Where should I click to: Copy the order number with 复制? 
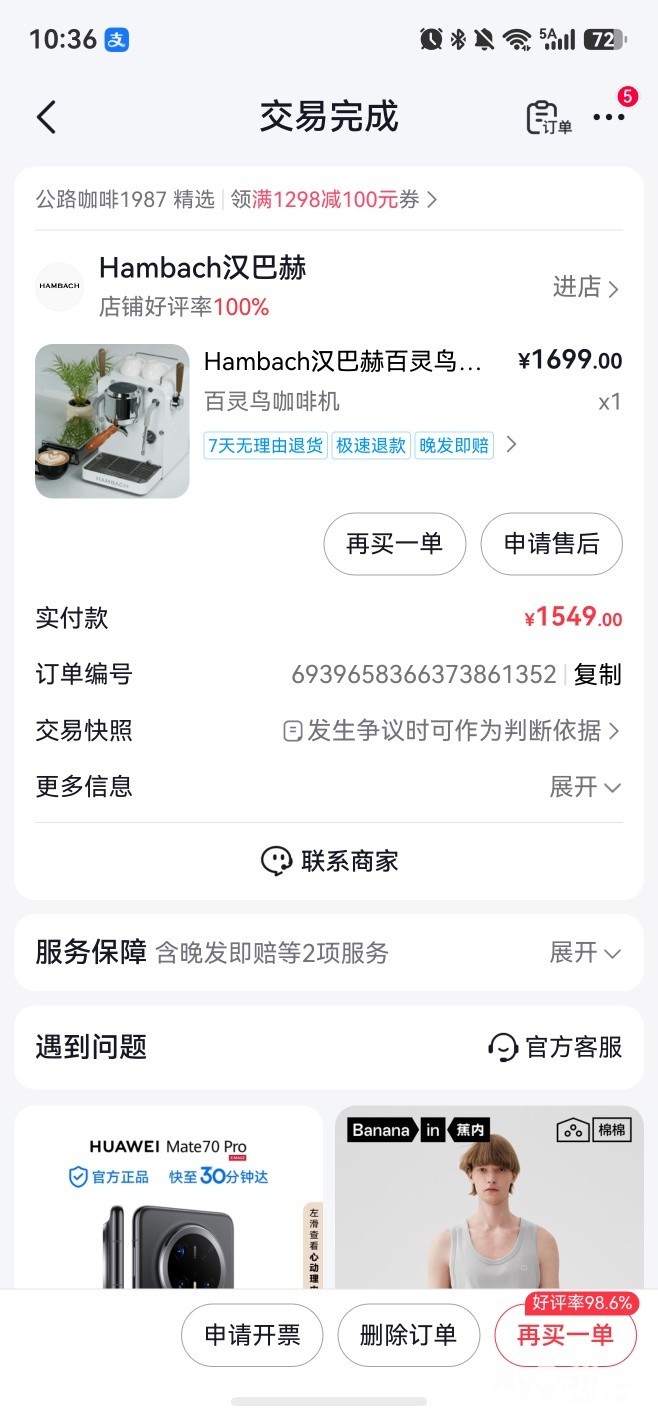pyautogui.click(x=598, y=675)
